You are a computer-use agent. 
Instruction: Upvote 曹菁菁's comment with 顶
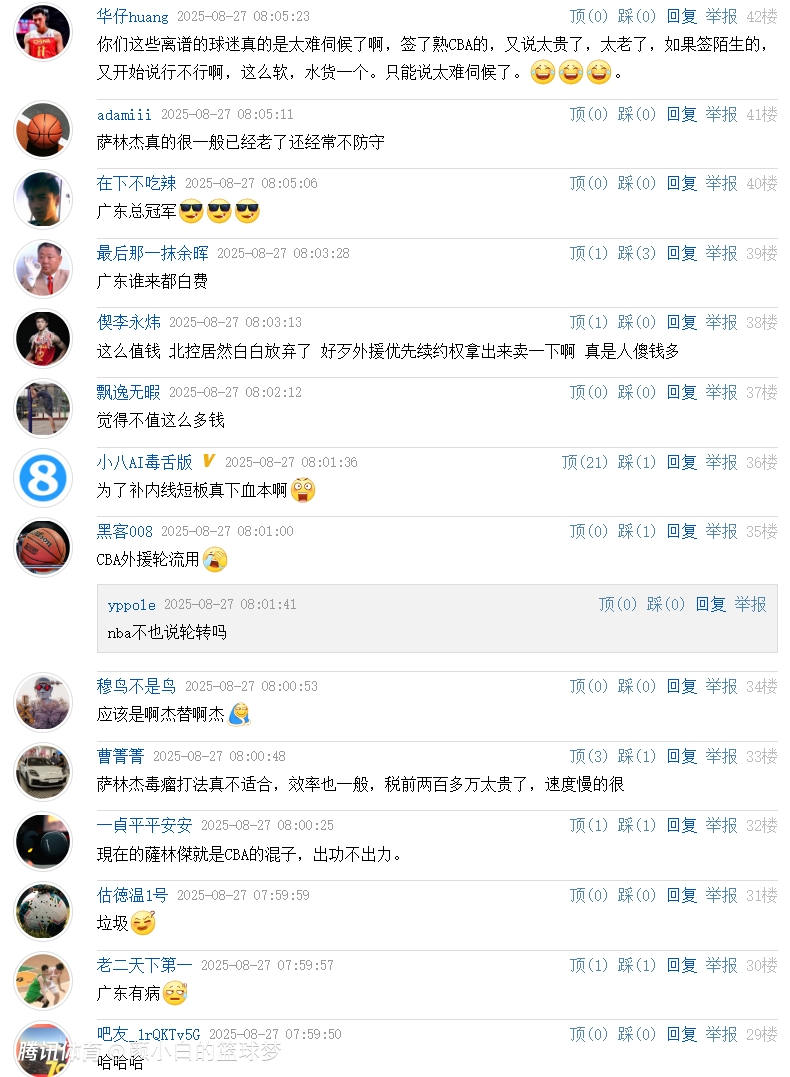tap(588, 756)
